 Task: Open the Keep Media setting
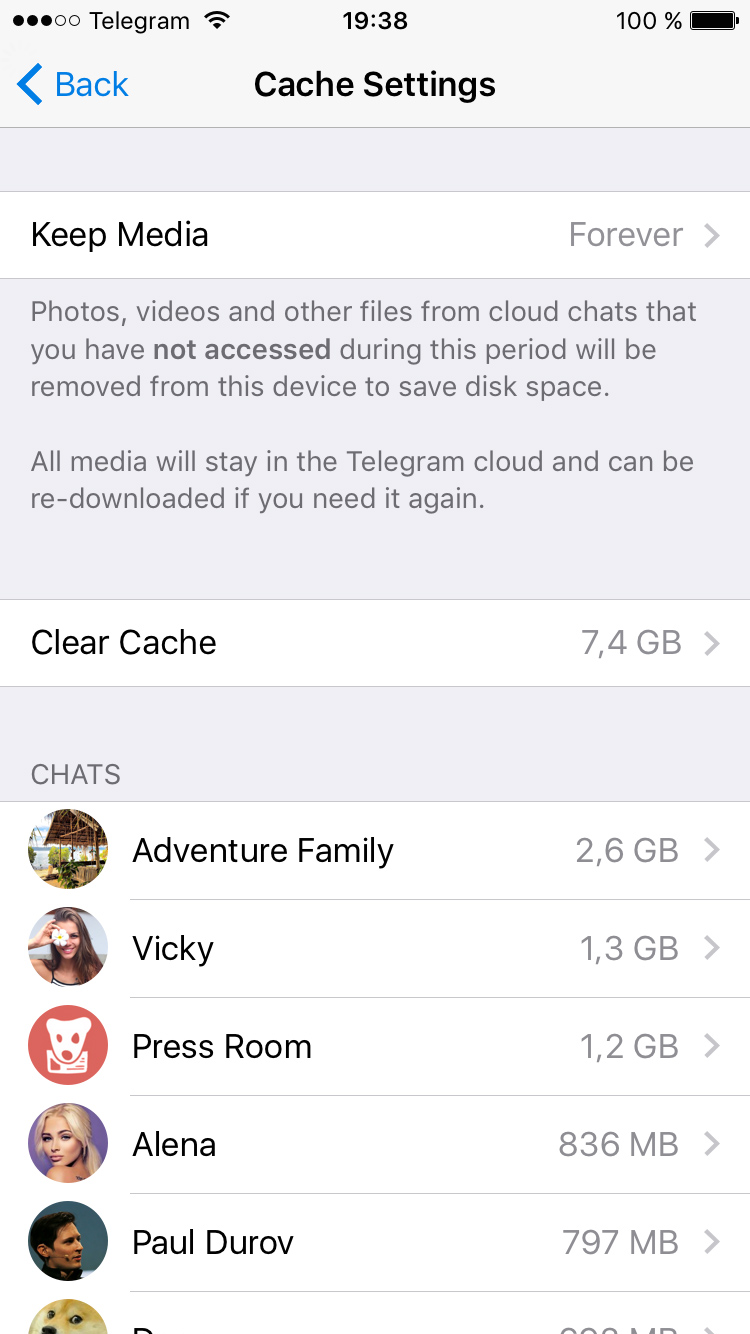[375, 235]
